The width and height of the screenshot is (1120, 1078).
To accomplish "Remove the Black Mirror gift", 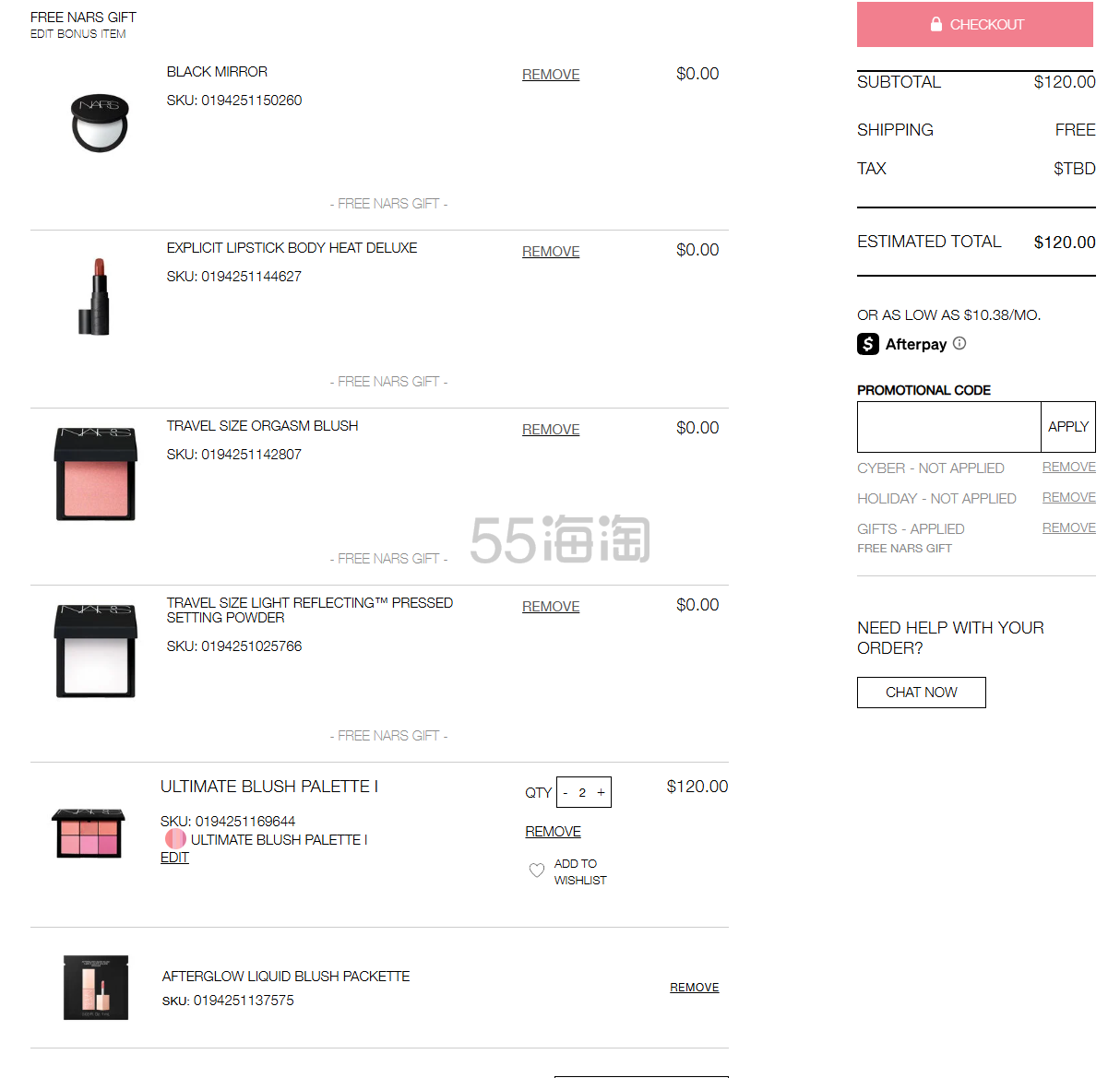I will [x=551, y=75].
